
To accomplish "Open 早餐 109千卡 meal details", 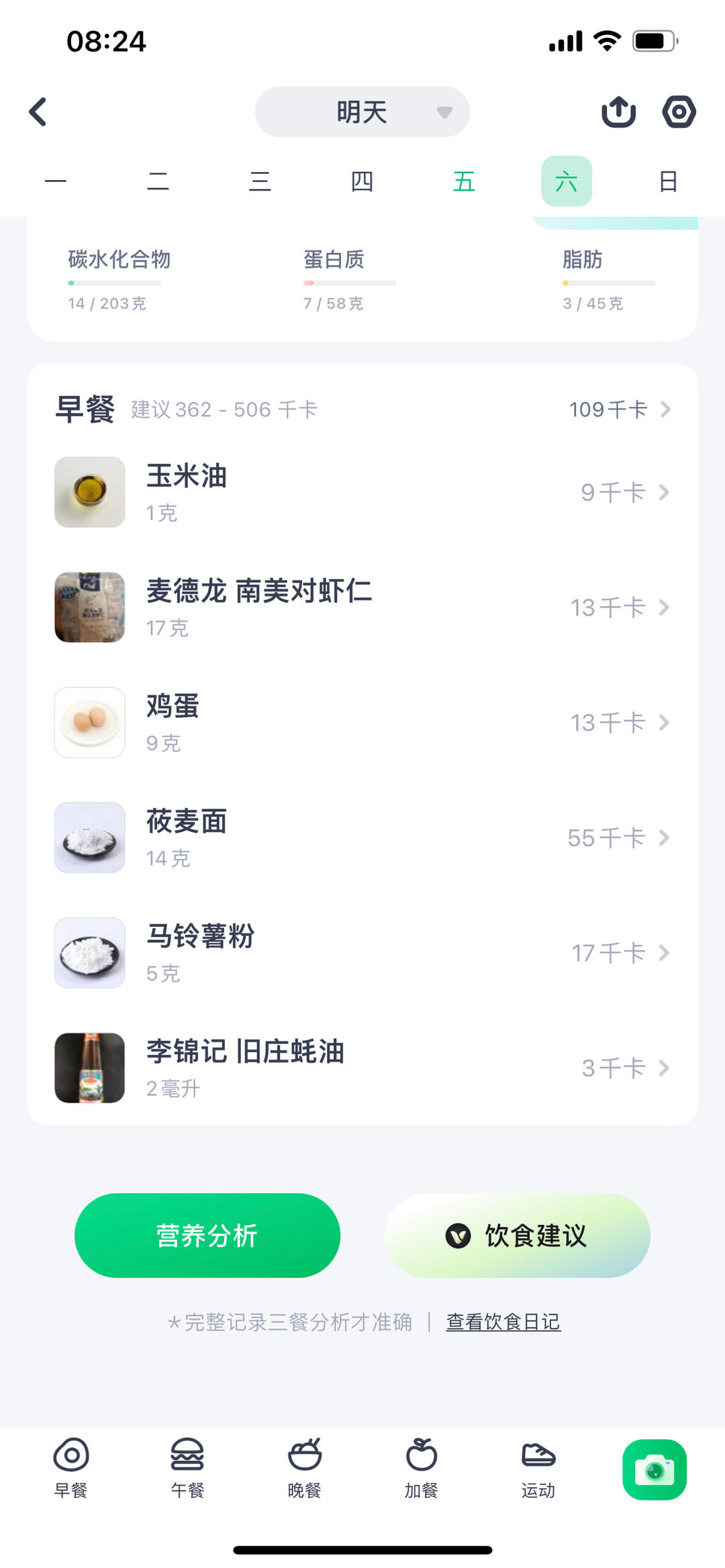I will tap(619, 409).
